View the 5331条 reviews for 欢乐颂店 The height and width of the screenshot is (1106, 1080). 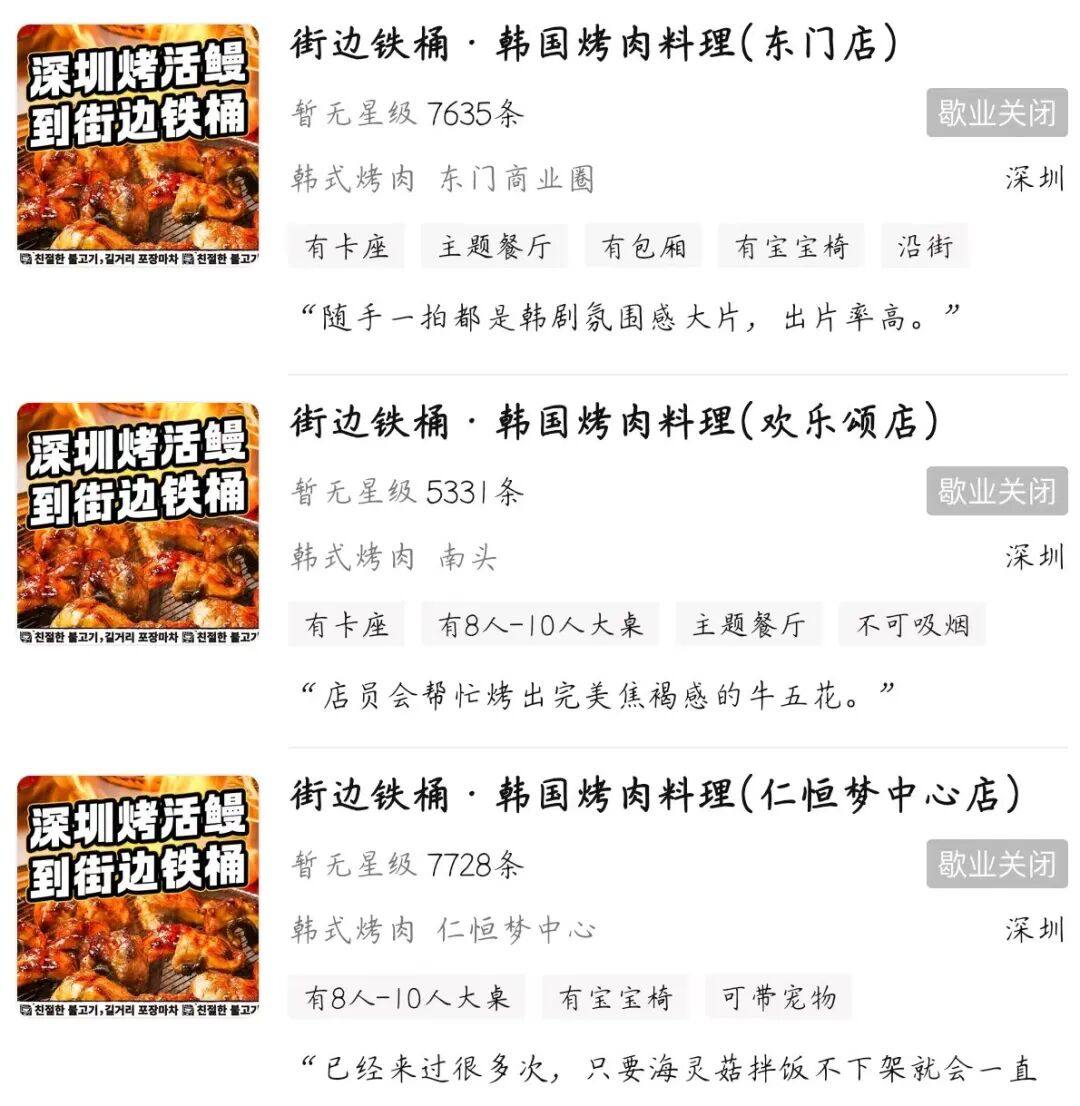[475, 490]
